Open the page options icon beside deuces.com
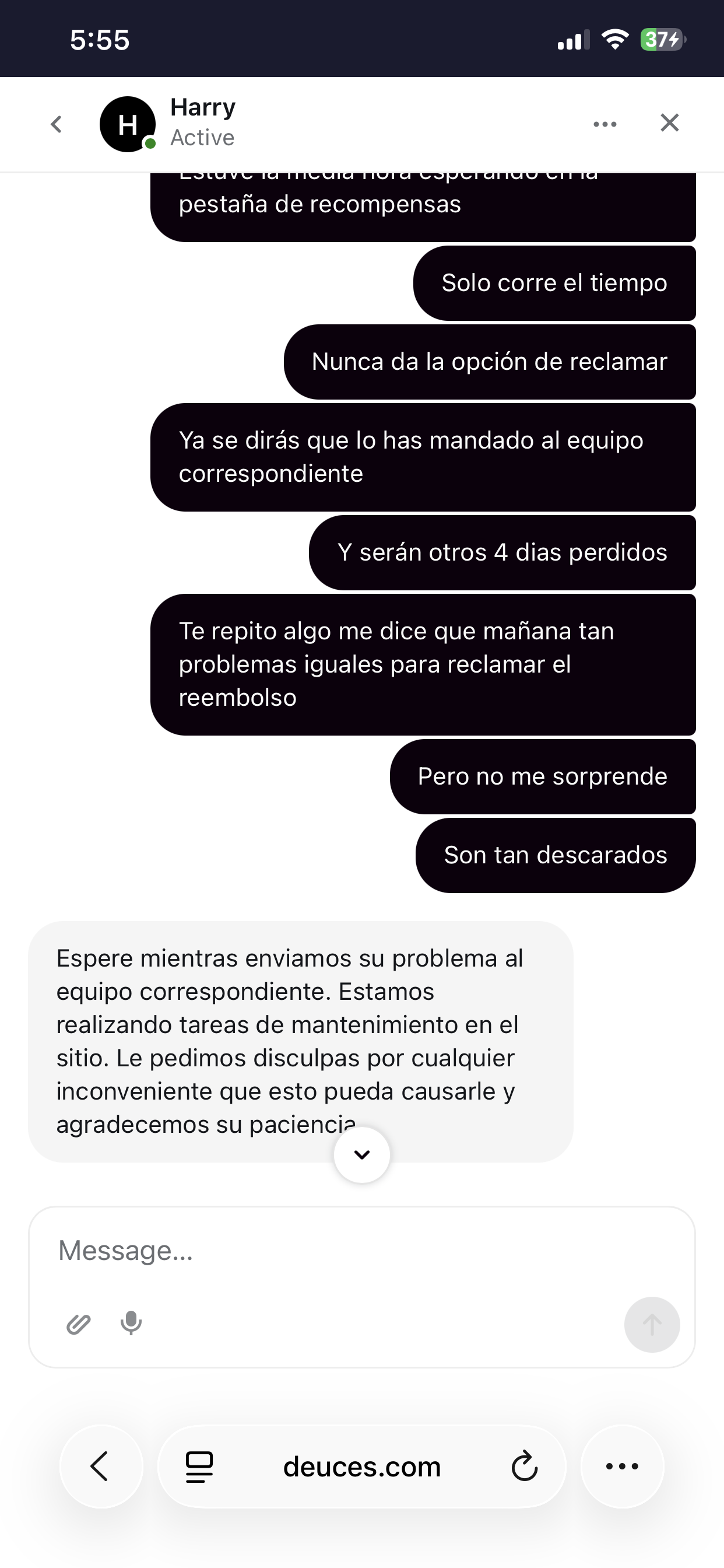Screen dimensions: 724x1568 pyautogui.click(x=199, y=1466)
